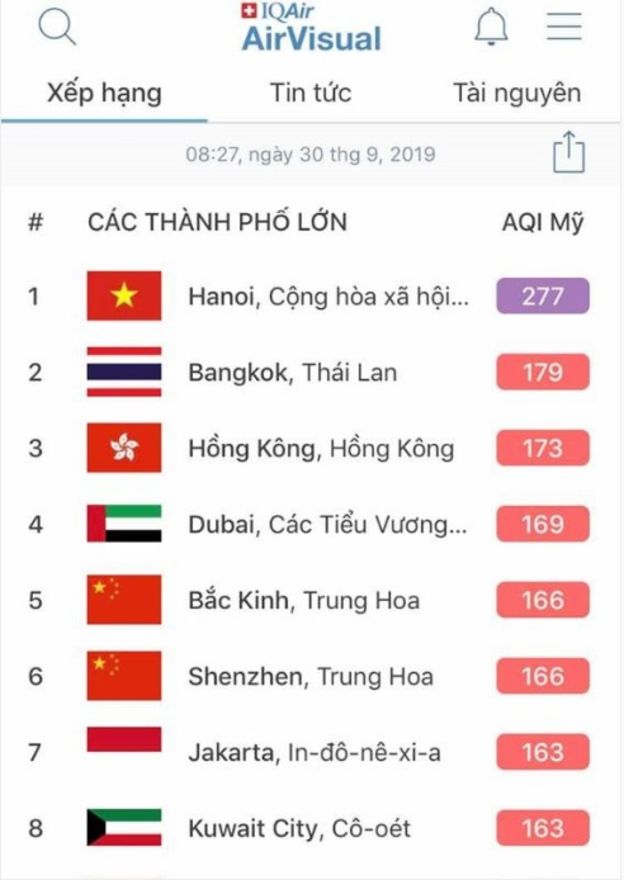The width and height of the screenshot is (624, 880).
Task: View Shenzhen air quality details
Action: 310,677
